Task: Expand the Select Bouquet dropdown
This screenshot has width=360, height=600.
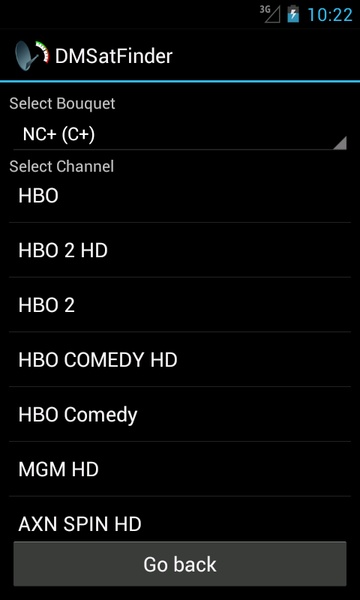Action: tap(180, 135)
